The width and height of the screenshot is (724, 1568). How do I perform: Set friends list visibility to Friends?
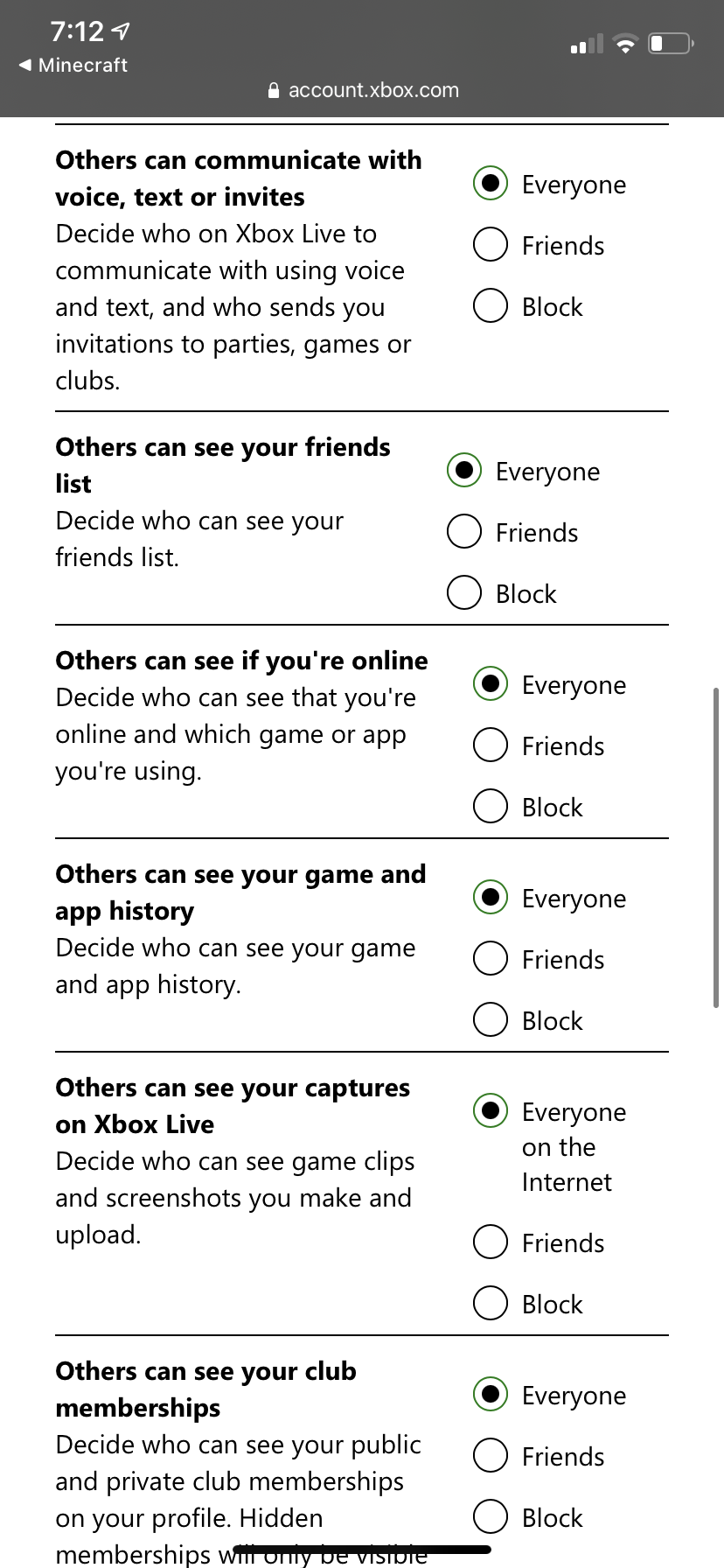(464, 532)
